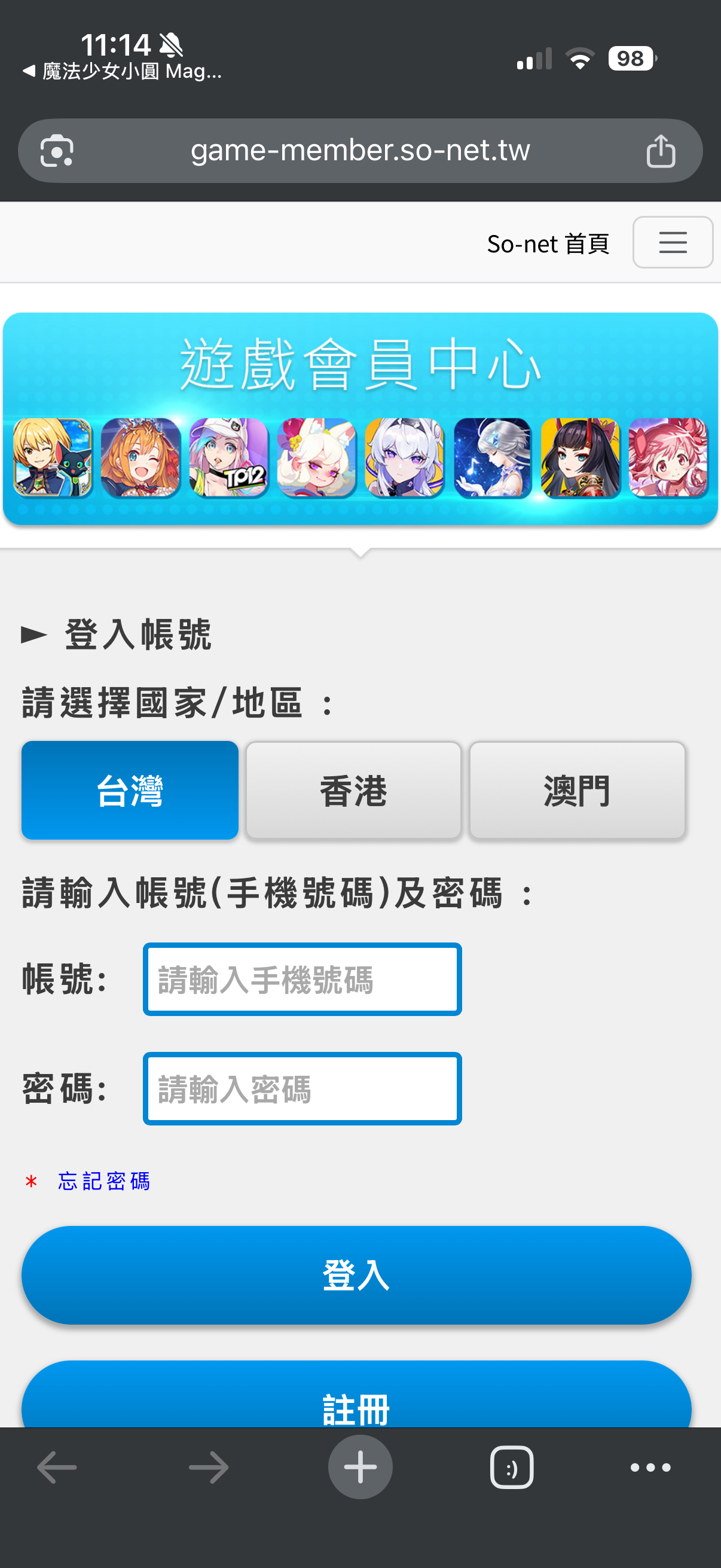
Task: Open the browser three-dot menu
Action: (650, 1467)
